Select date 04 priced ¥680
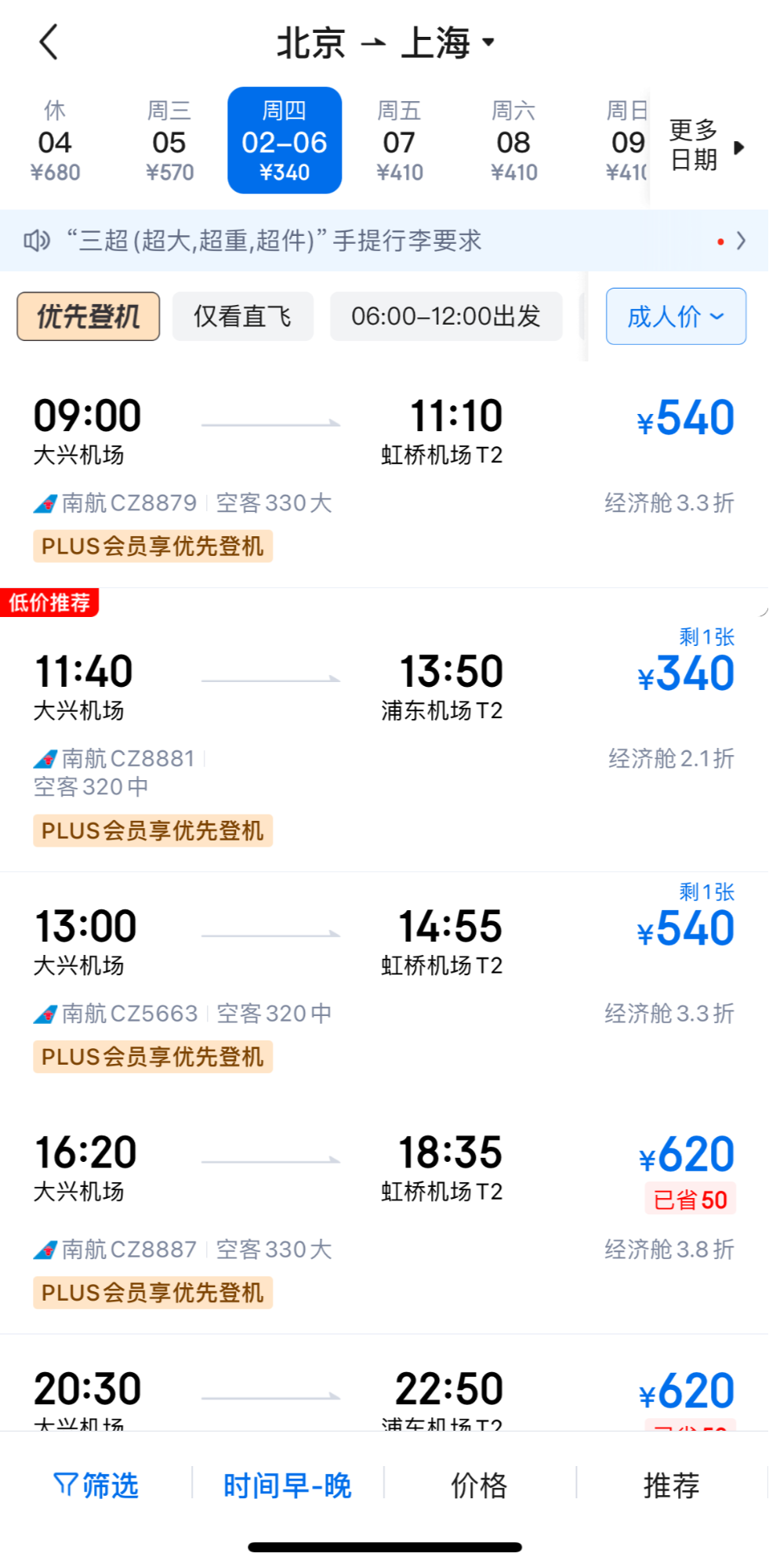The height and width of the screenshot is (1568, 769). (x=55, y=141)
